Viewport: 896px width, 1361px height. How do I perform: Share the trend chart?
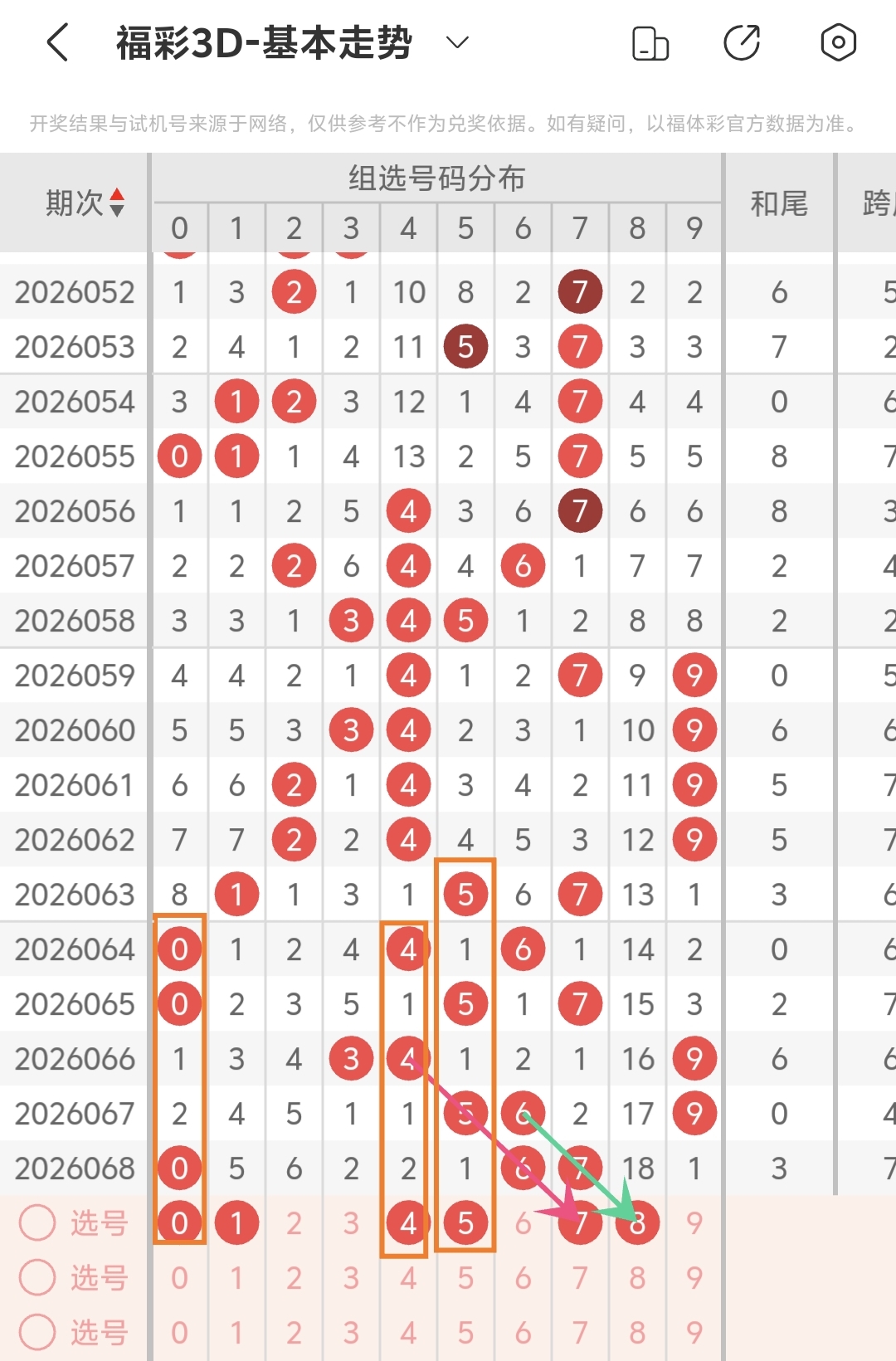coord(742,43)
